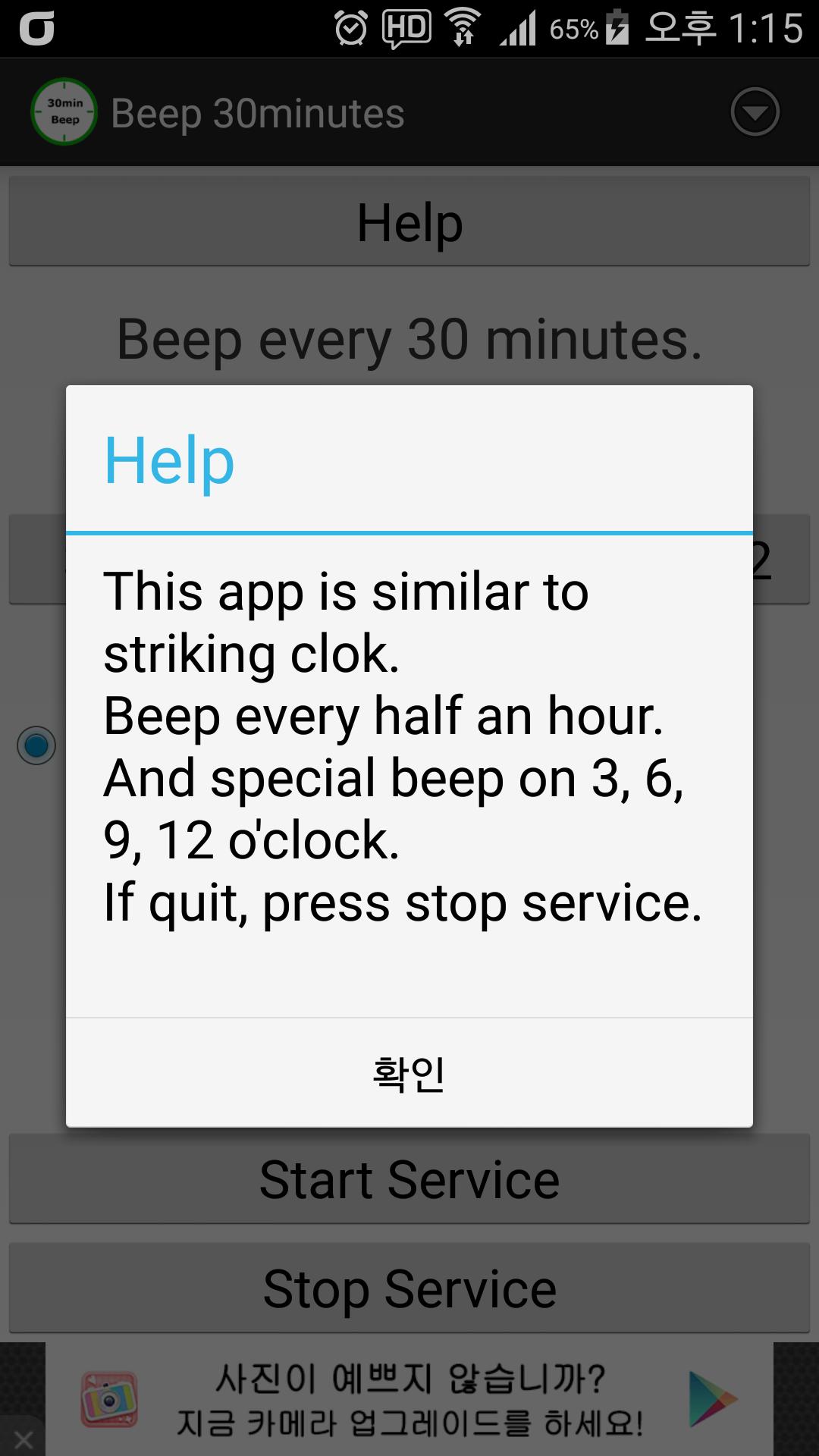The image size is (819, 1456).
Task: Select the blue radio button
Action: [x=36, y=745]
